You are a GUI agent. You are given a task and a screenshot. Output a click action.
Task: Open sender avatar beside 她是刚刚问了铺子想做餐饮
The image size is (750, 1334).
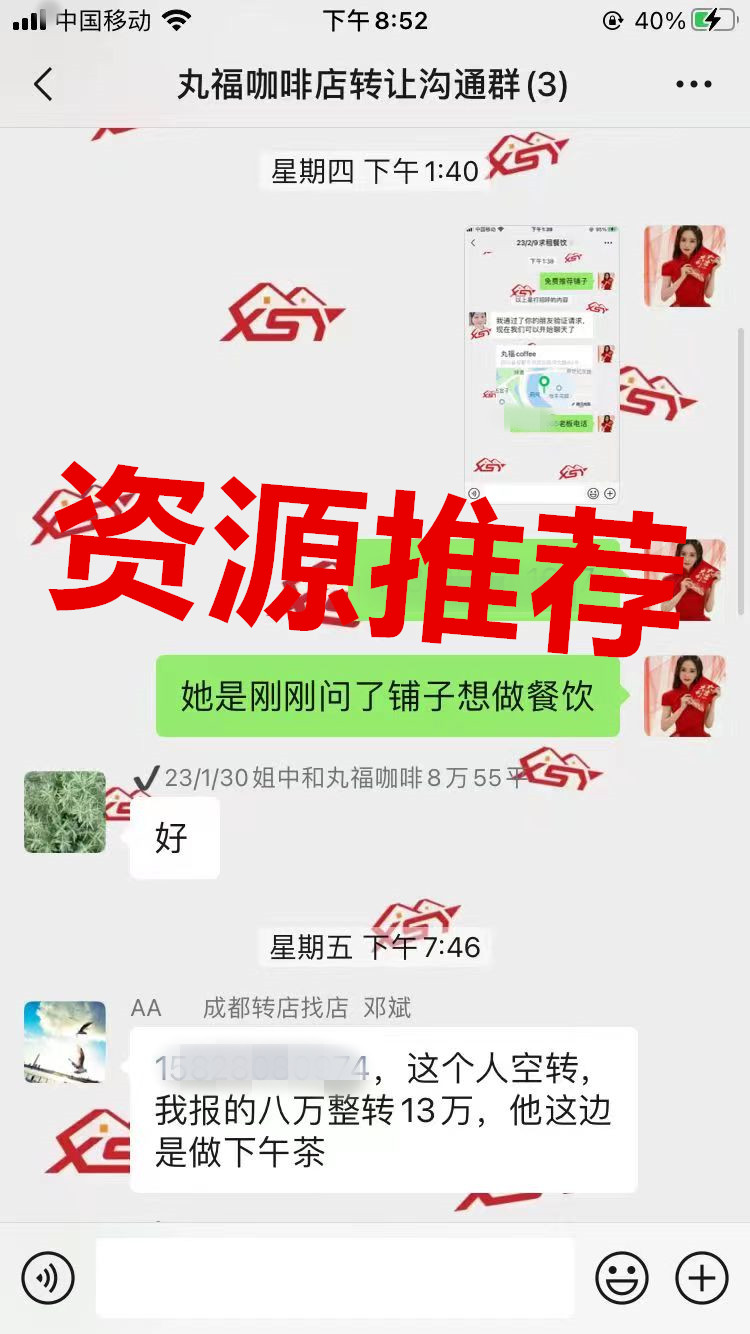pos(685,696)
